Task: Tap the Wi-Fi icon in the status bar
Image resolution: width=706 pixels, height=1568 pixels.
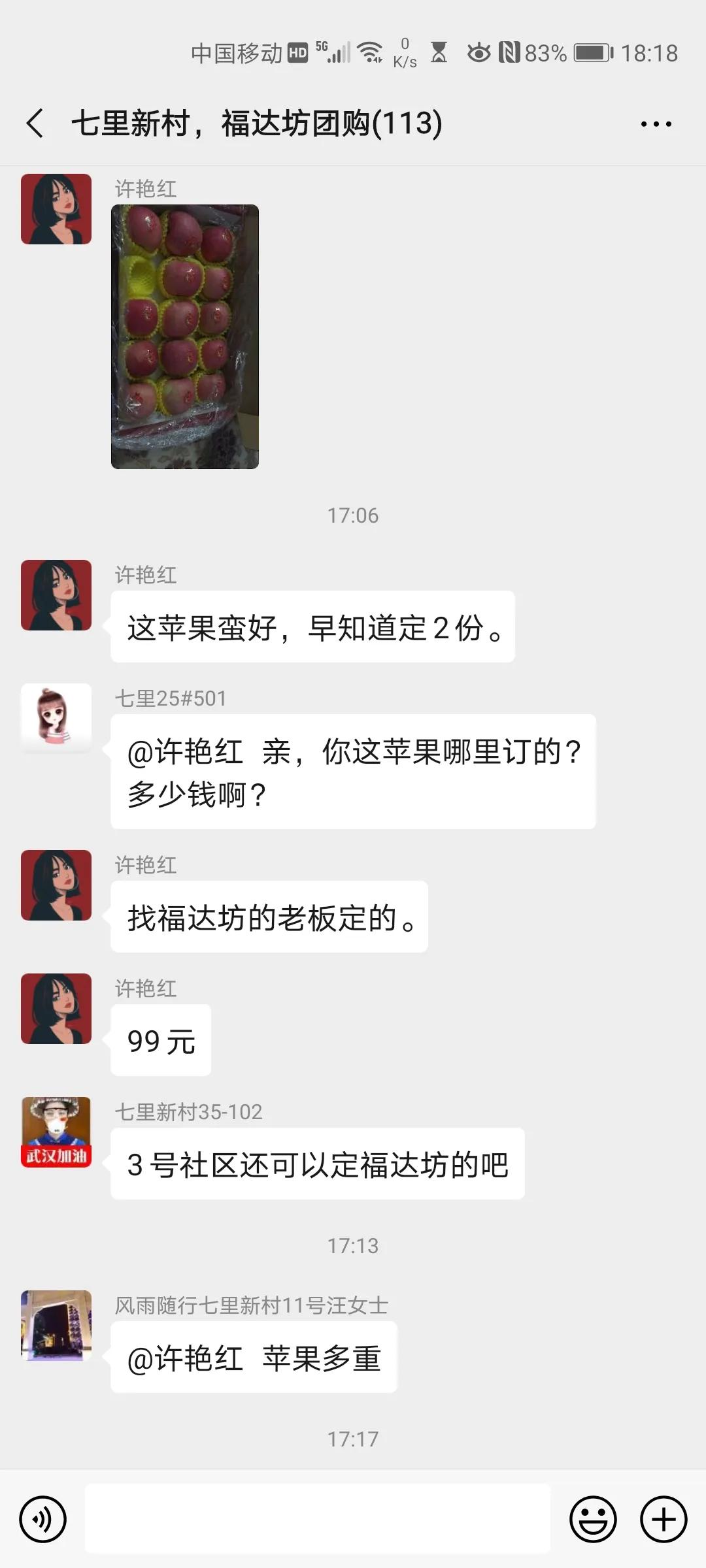Action: (x=369, y=52)
